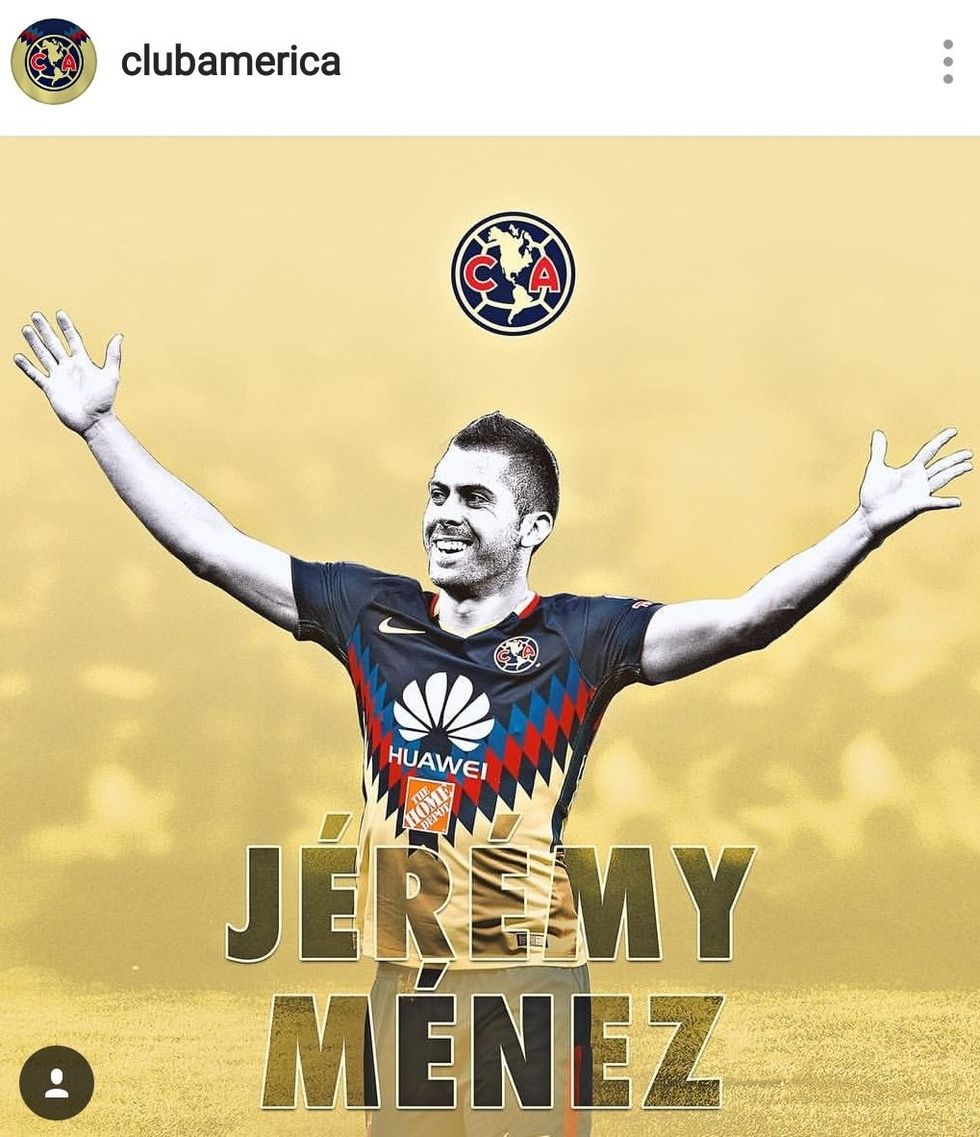Open the clubamerica username link
980x1137 pixels.
pos(230,62)
